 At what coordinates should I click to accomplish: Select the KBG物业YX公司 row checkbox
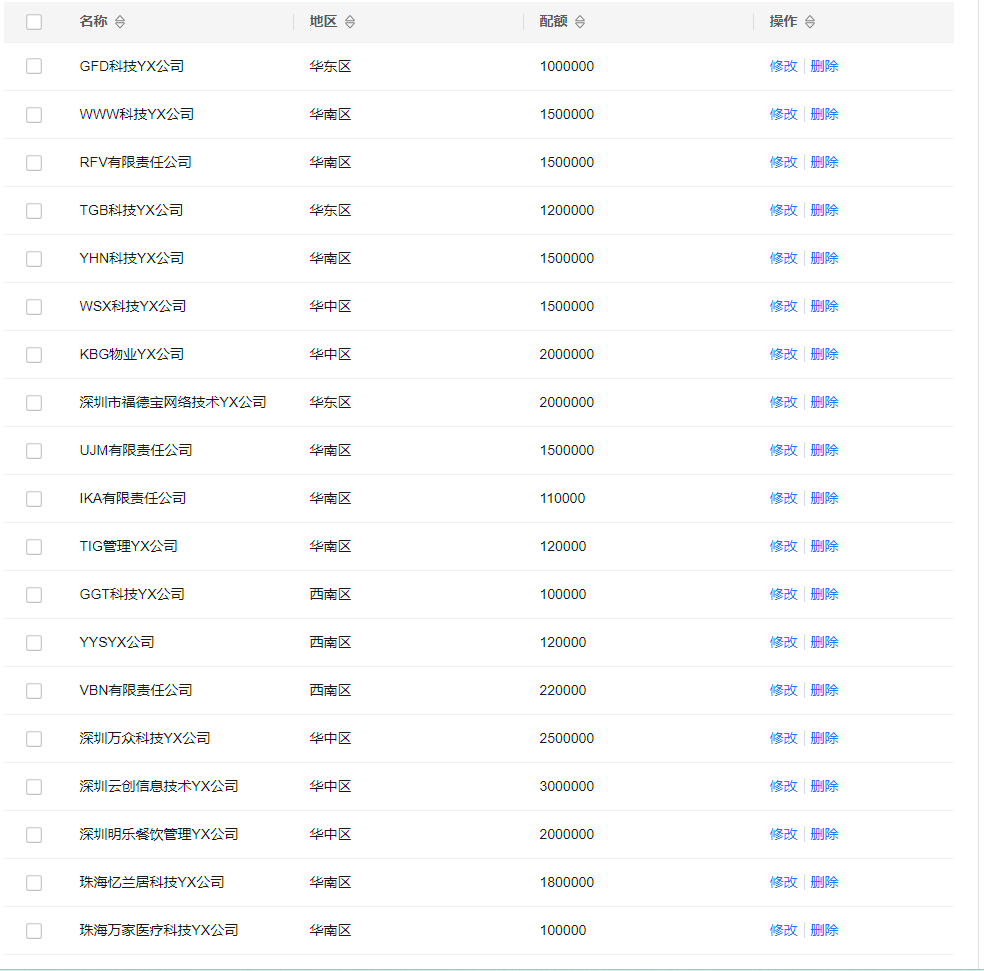point(34,354)
